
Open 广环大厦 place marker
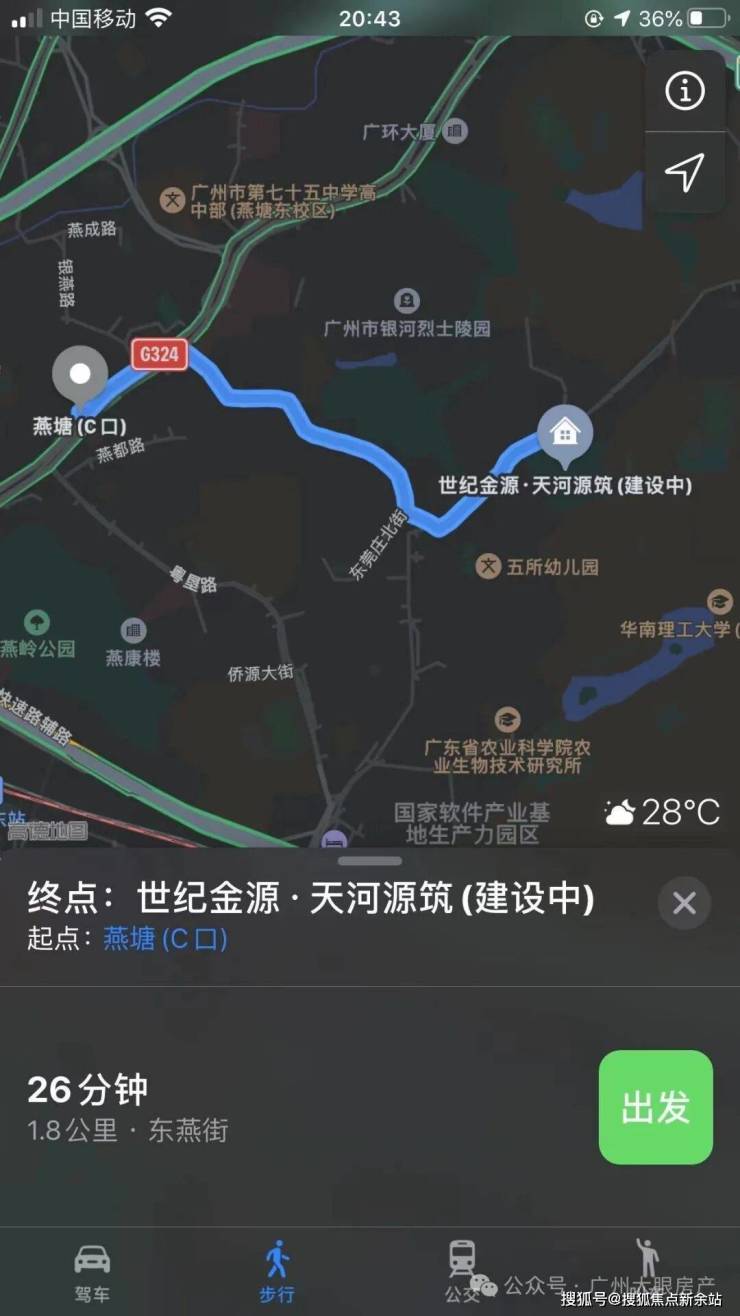click(x=455, y=131)
